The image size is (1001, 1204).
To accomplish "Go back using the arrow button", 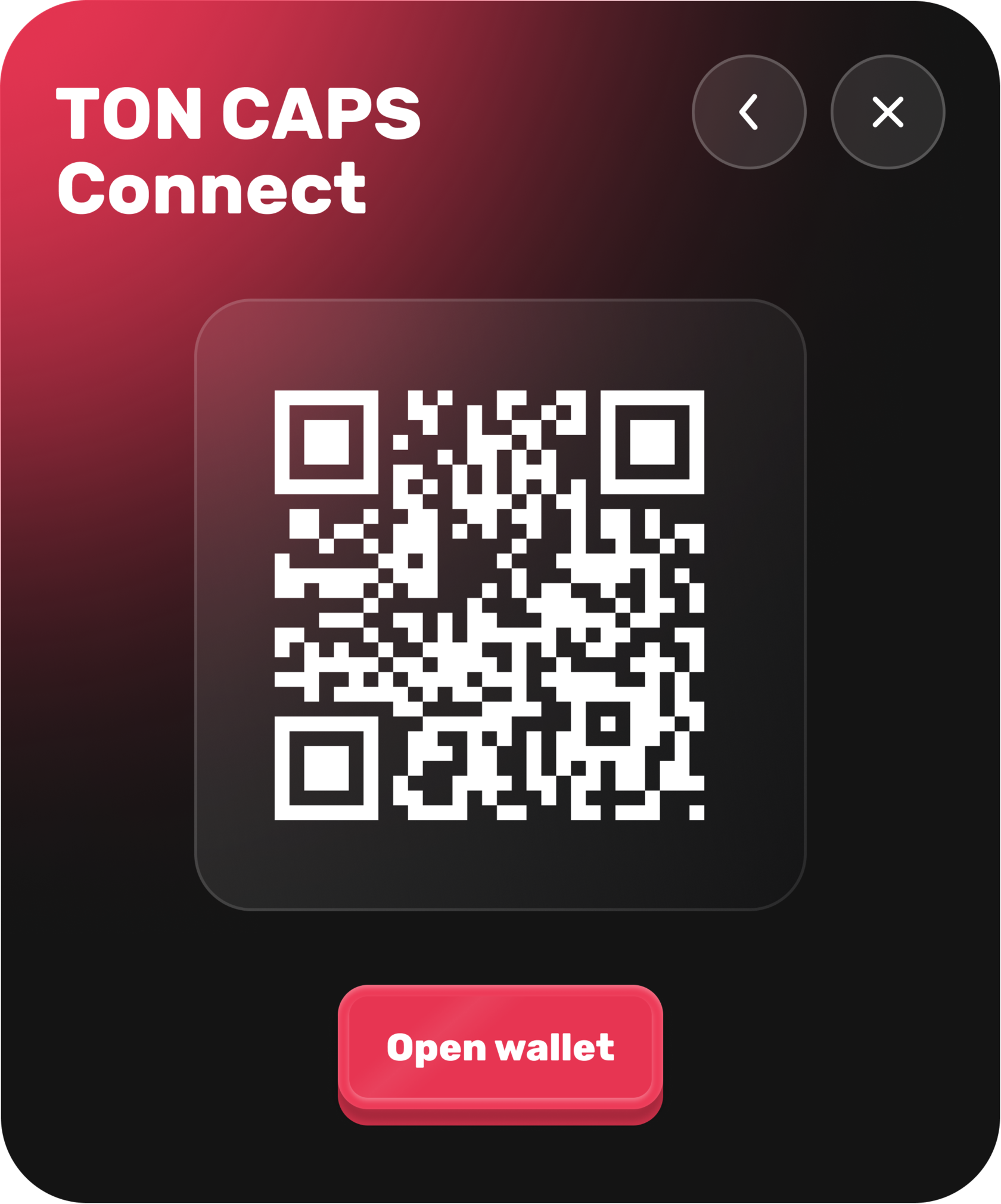I will tap(749, 112).
